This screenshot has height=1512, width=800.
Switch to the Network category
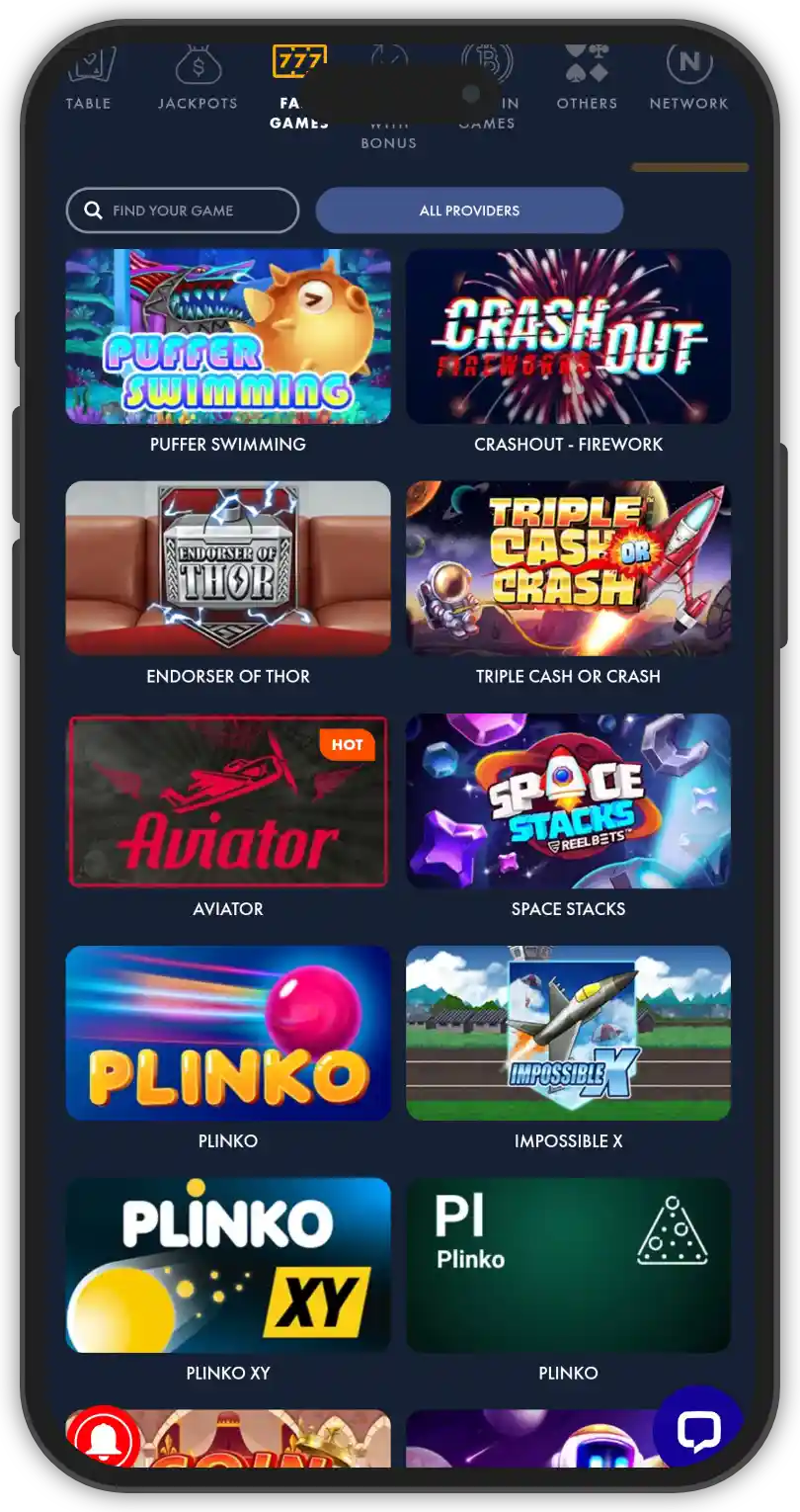(688, 79)
